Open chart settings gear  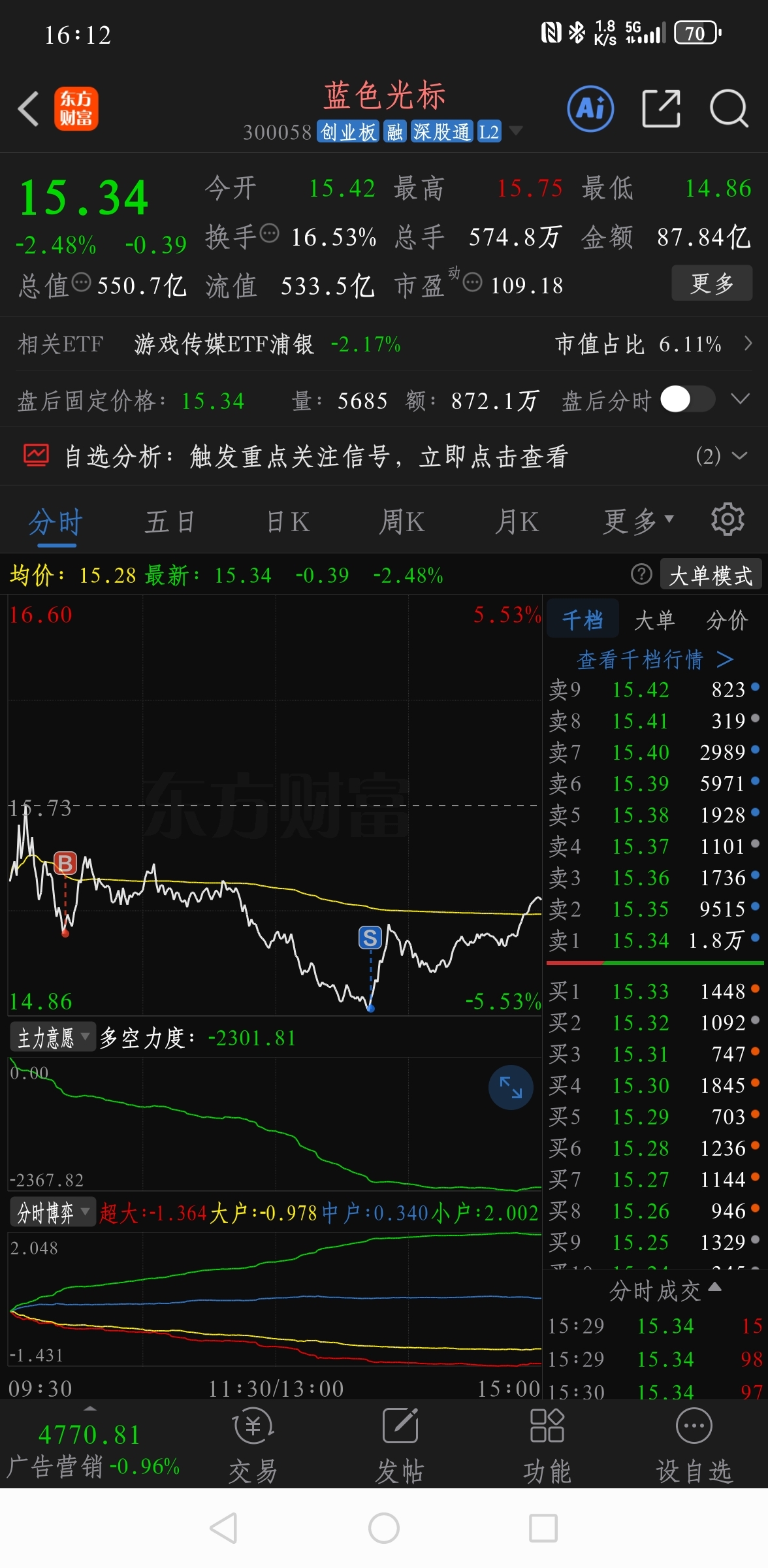coord(728,520)
